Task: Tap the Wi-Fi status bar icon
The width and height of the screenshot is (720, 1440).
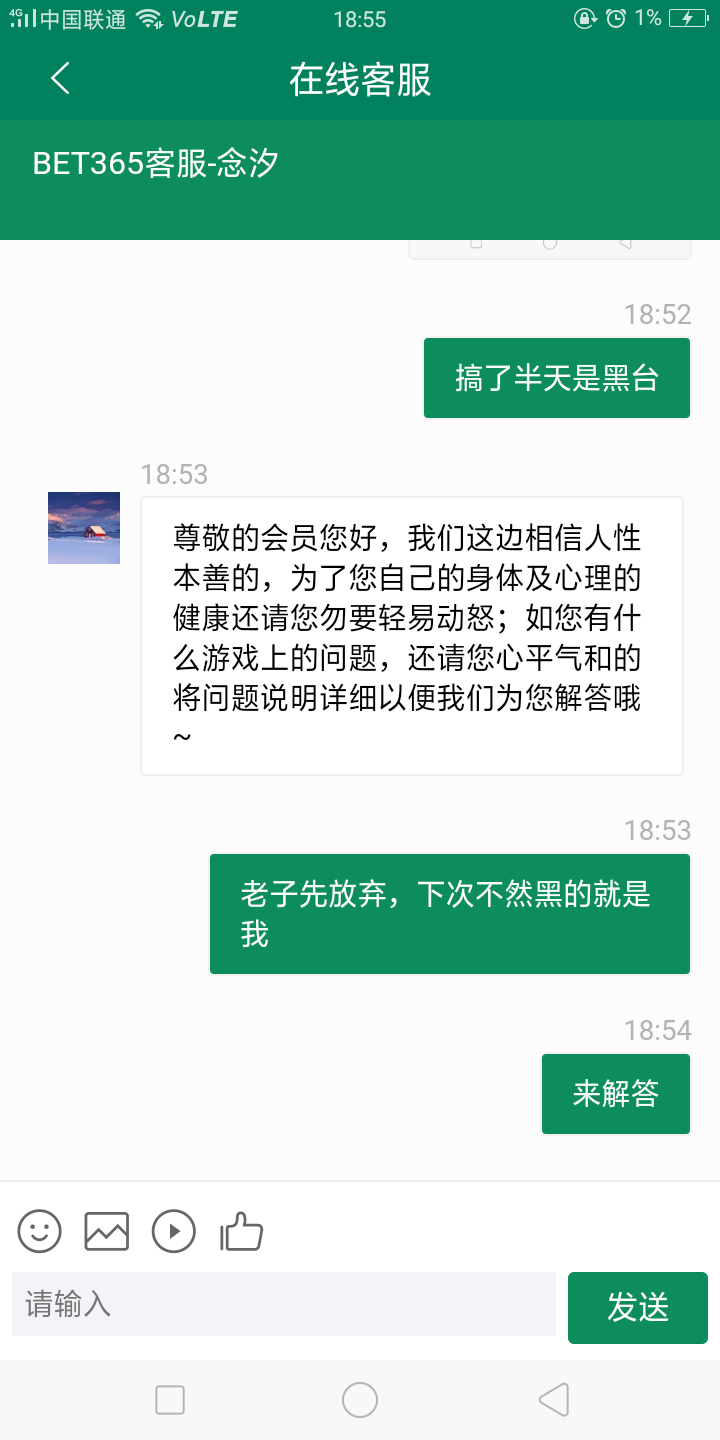Action: click(148, 17)
